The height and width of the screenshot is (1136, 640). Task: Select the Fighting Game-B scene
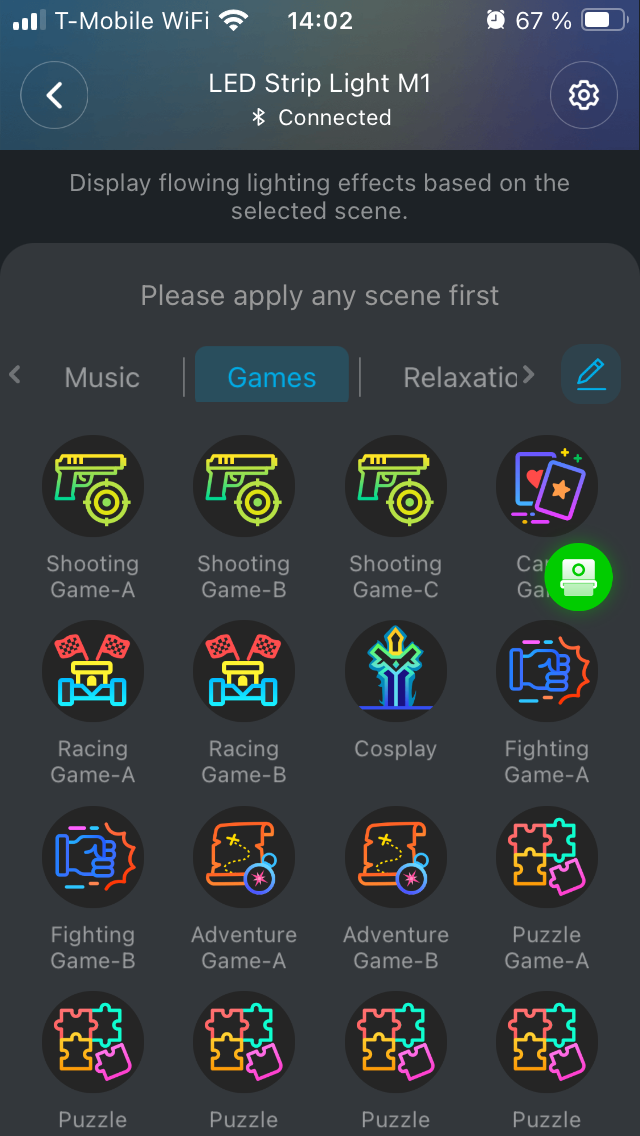[93, 858]
